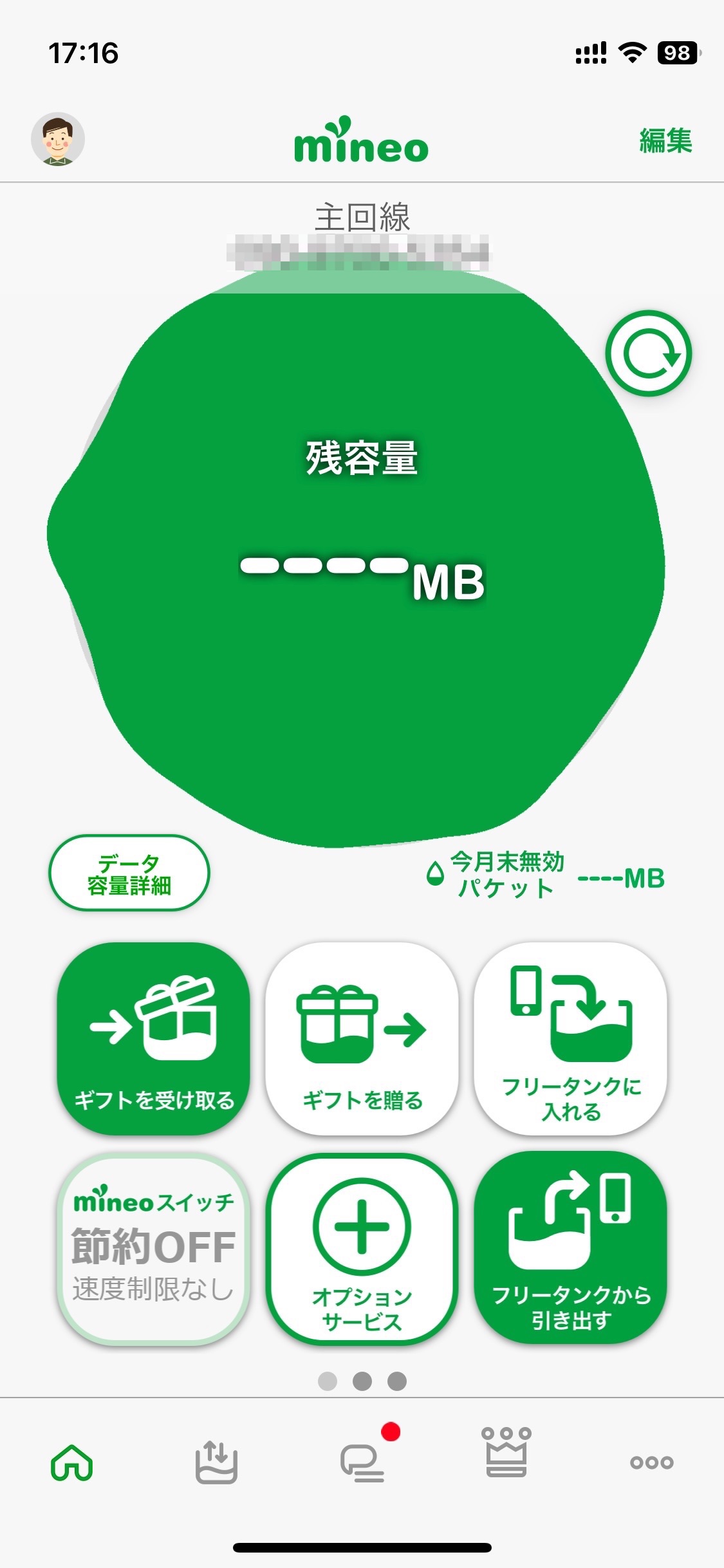Screen dimensions: 724x1568
Task: Tap the crown ranking icon
Action: pos(506,1455)
